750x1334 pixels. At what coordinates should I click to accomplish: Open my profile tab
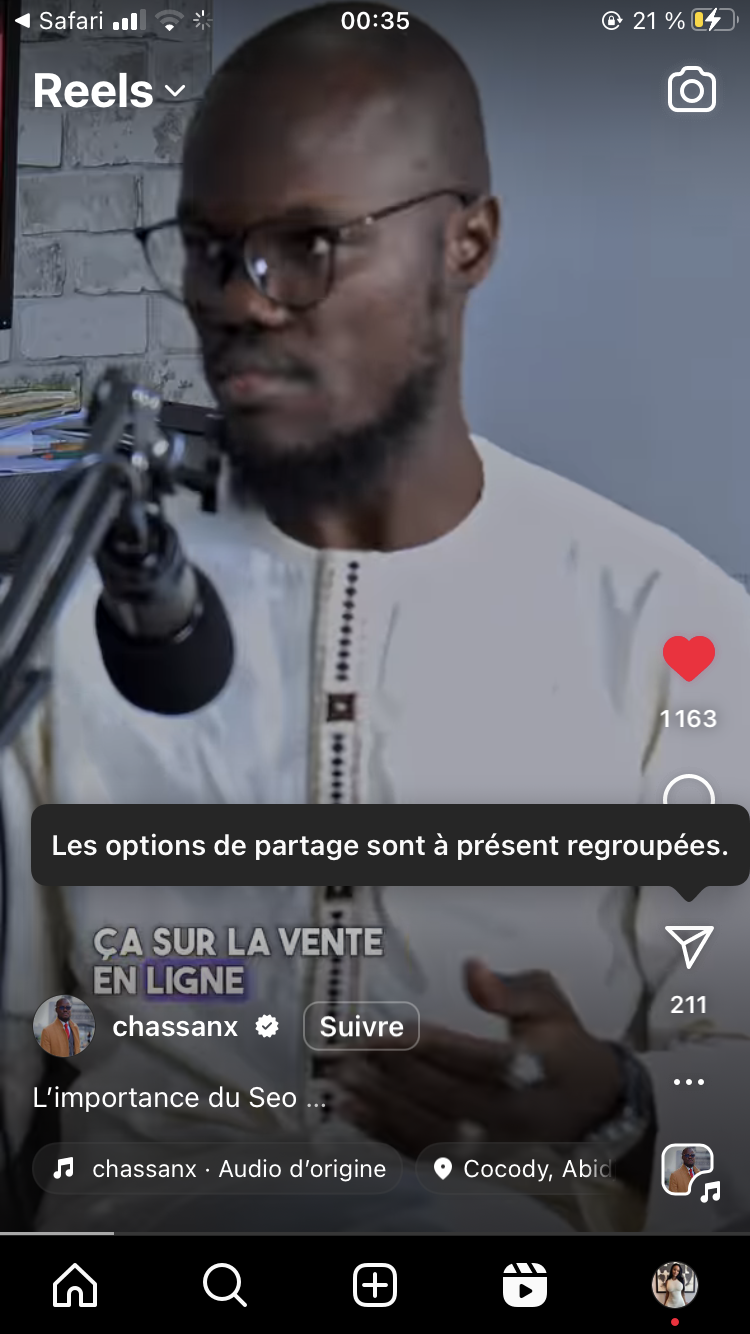[x=675, y=1285]
